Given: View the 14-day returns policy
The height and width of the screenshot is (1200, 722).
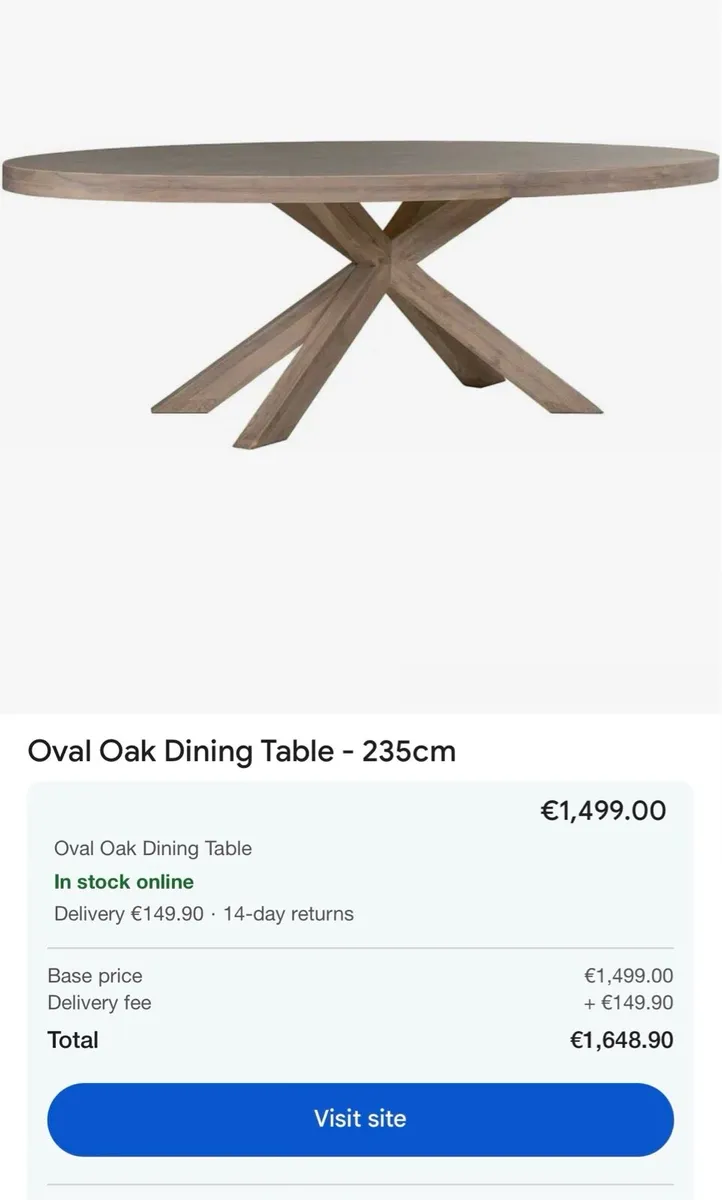Looking at the screenshot, I should (286, 913).
